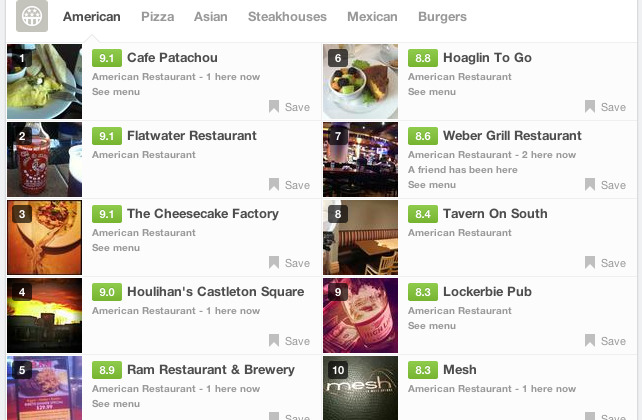Save Weber Grill Restaurant

coord(605,185)
